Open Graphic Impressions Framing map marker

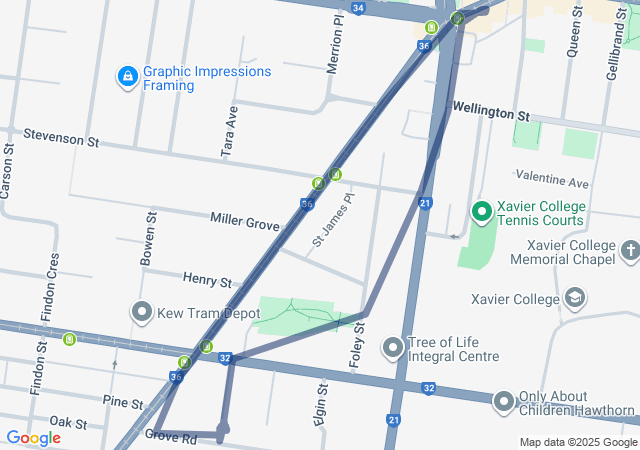pyautogui.click(x=128, y=76)
